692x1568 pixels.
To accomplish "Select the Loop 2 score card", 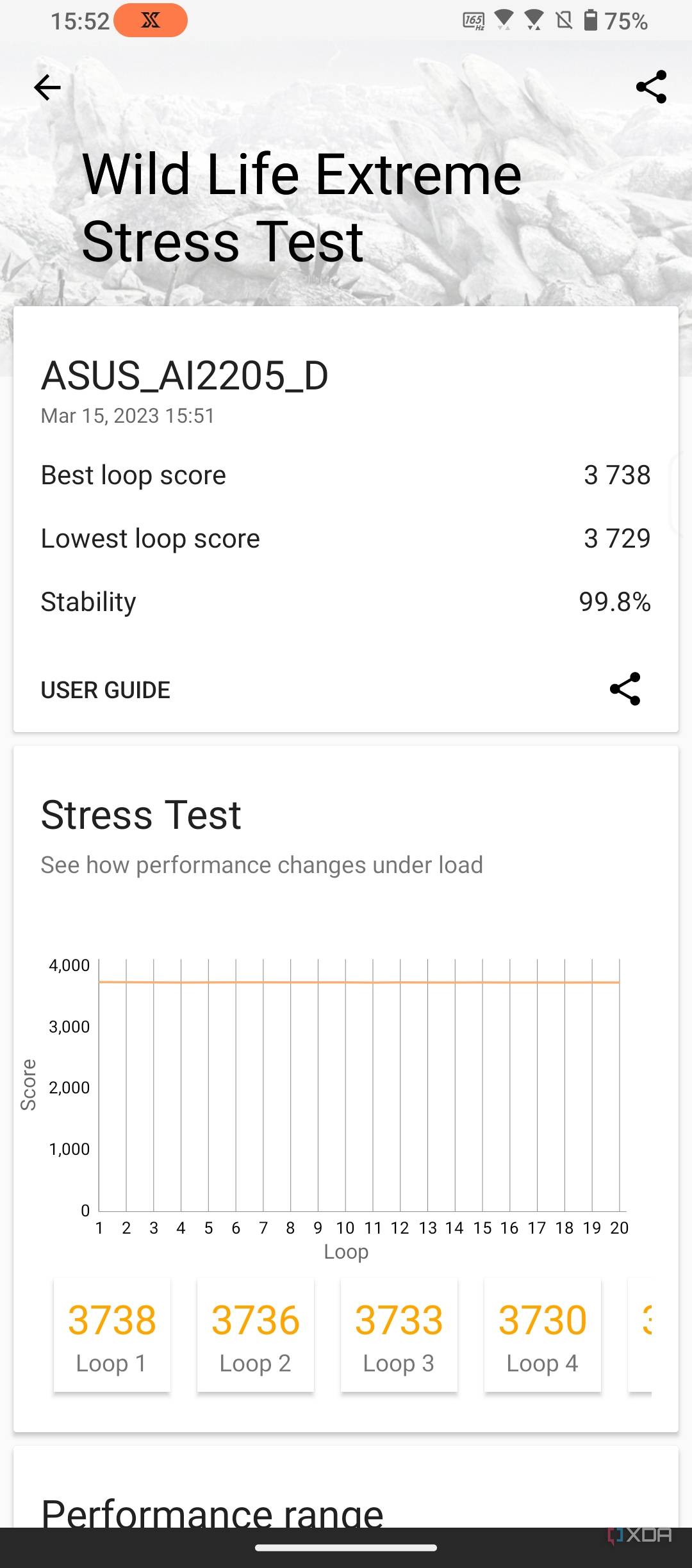I will [256, 1335].
